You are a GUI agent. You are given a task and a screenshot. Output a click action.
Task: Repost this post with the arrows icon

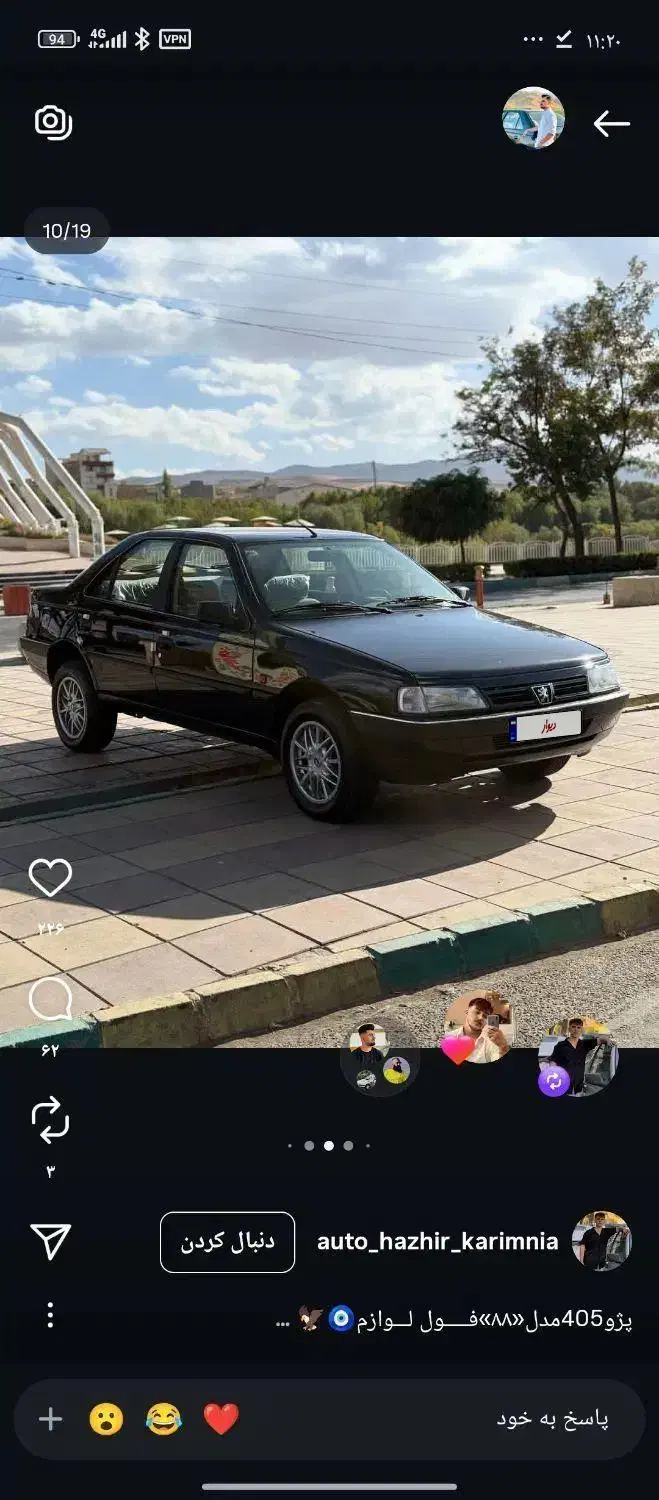50,1120
